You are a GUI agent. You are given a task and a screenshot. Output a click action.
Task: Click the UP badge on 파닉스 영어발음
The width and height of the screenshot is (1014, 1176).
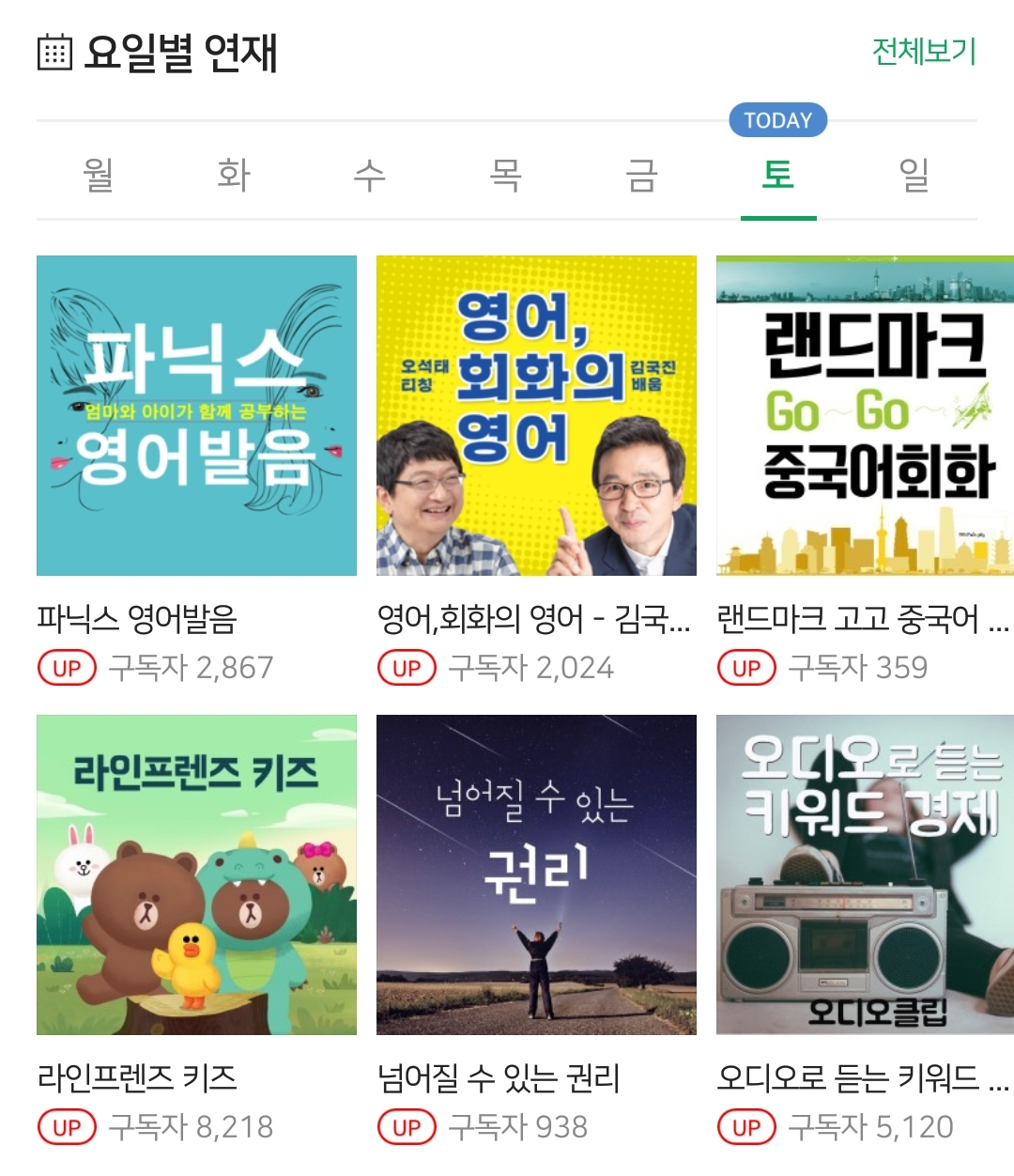pos(66,667)
